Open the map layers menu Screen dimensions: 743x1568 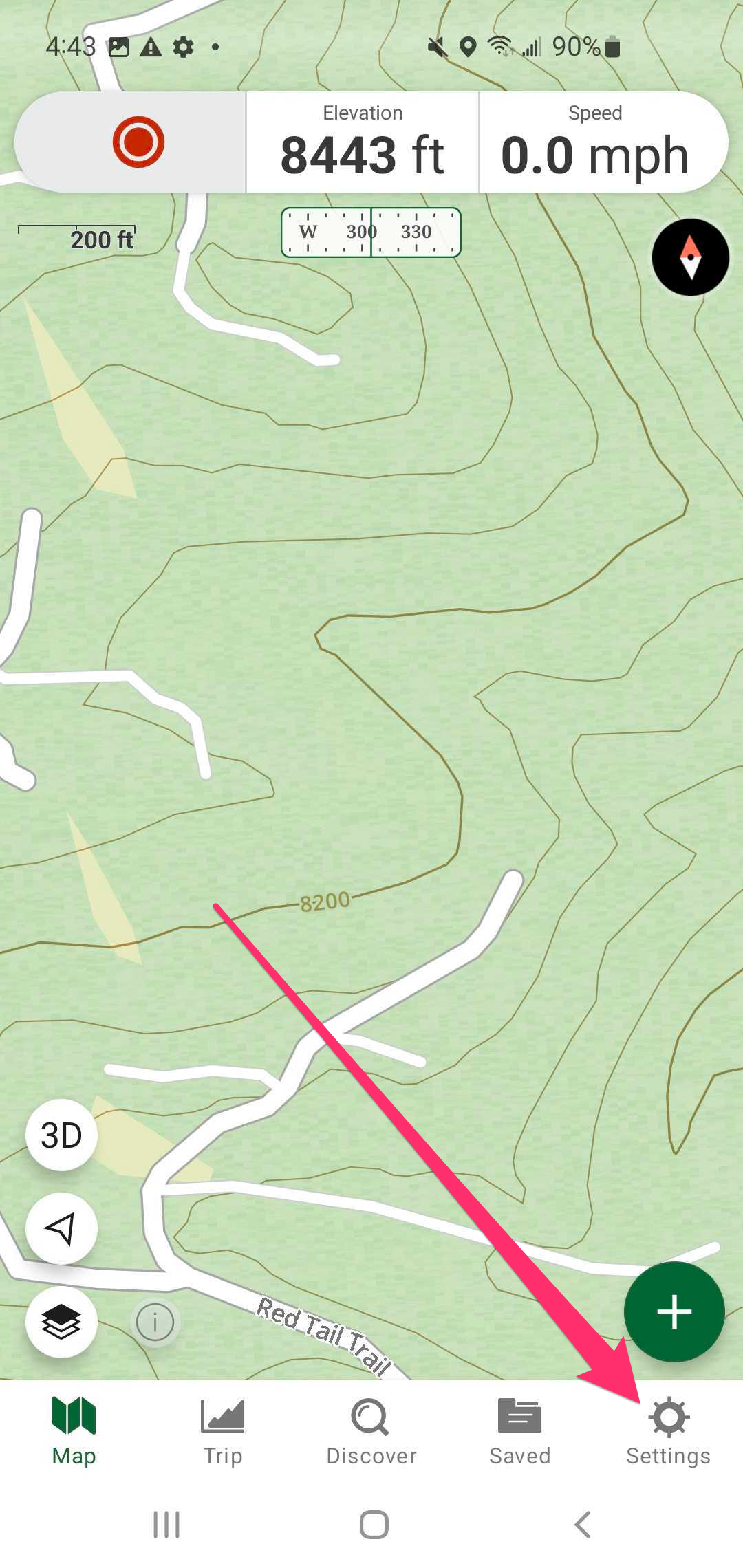[61, 1322]
